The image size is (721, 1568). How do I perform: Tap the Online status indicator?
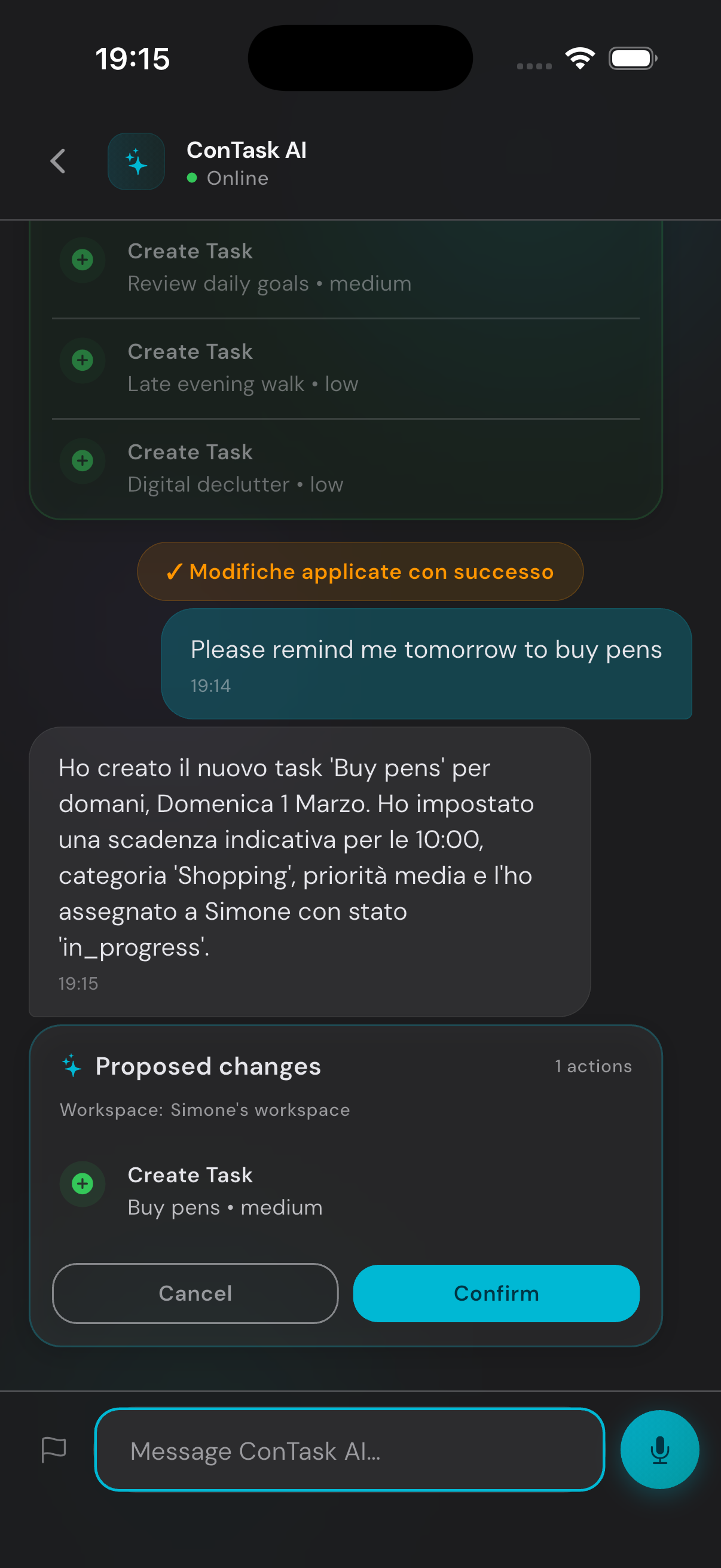point(228,178)
